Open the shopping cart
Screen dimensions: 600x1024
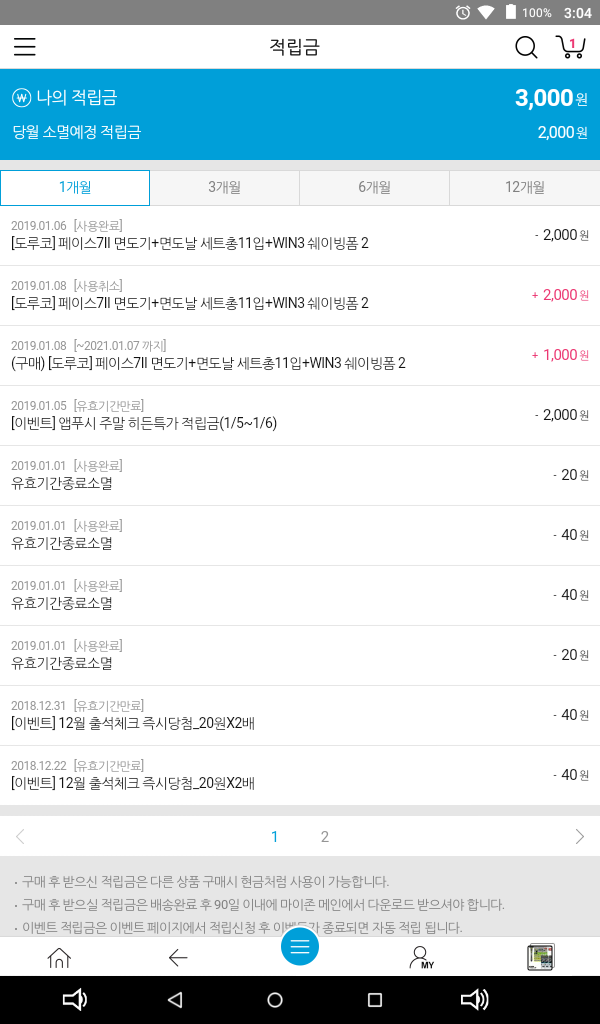[570, 47]
